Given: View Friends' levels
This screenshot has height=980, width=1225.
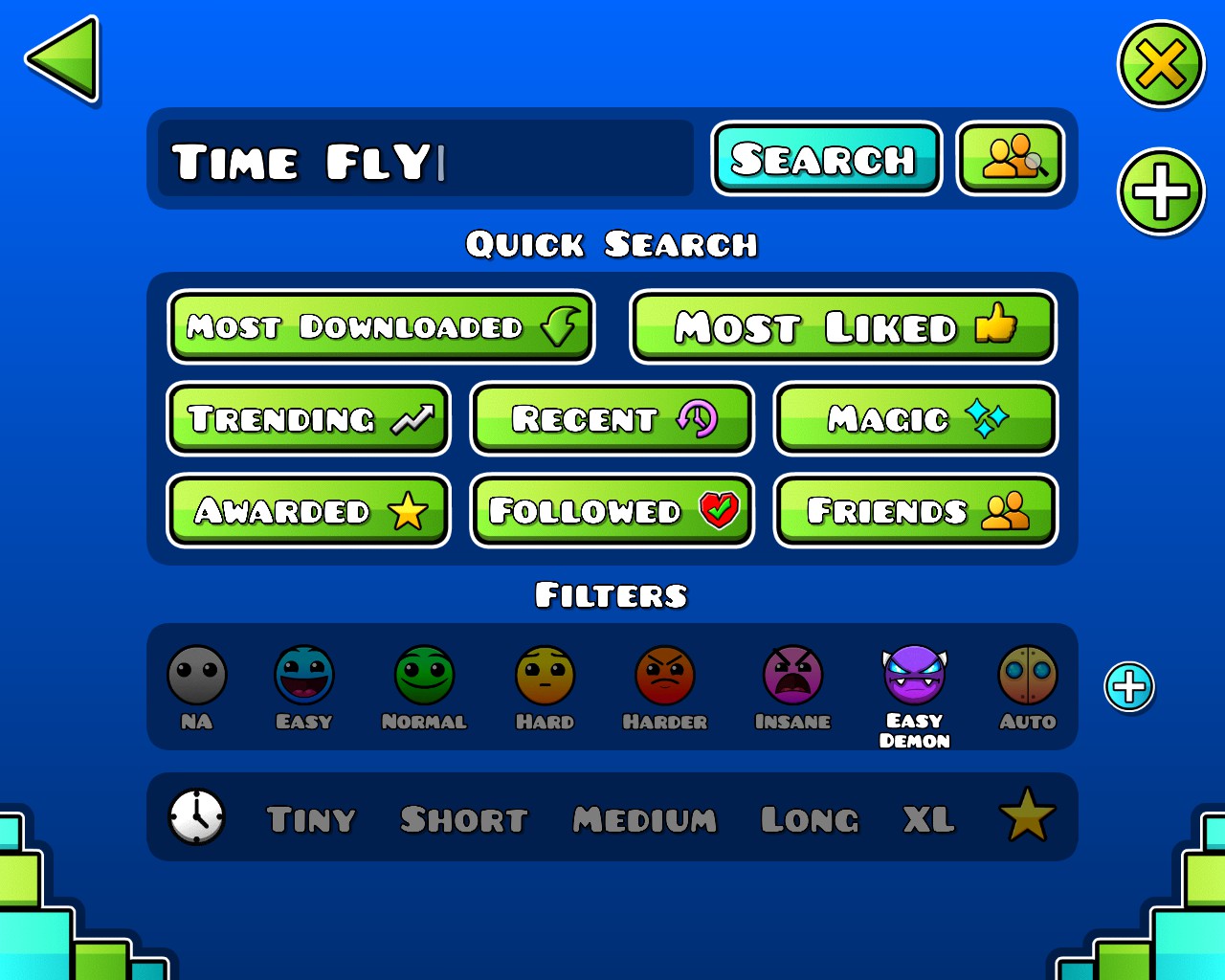Looking at the screenshot, I should click(916, 511).
